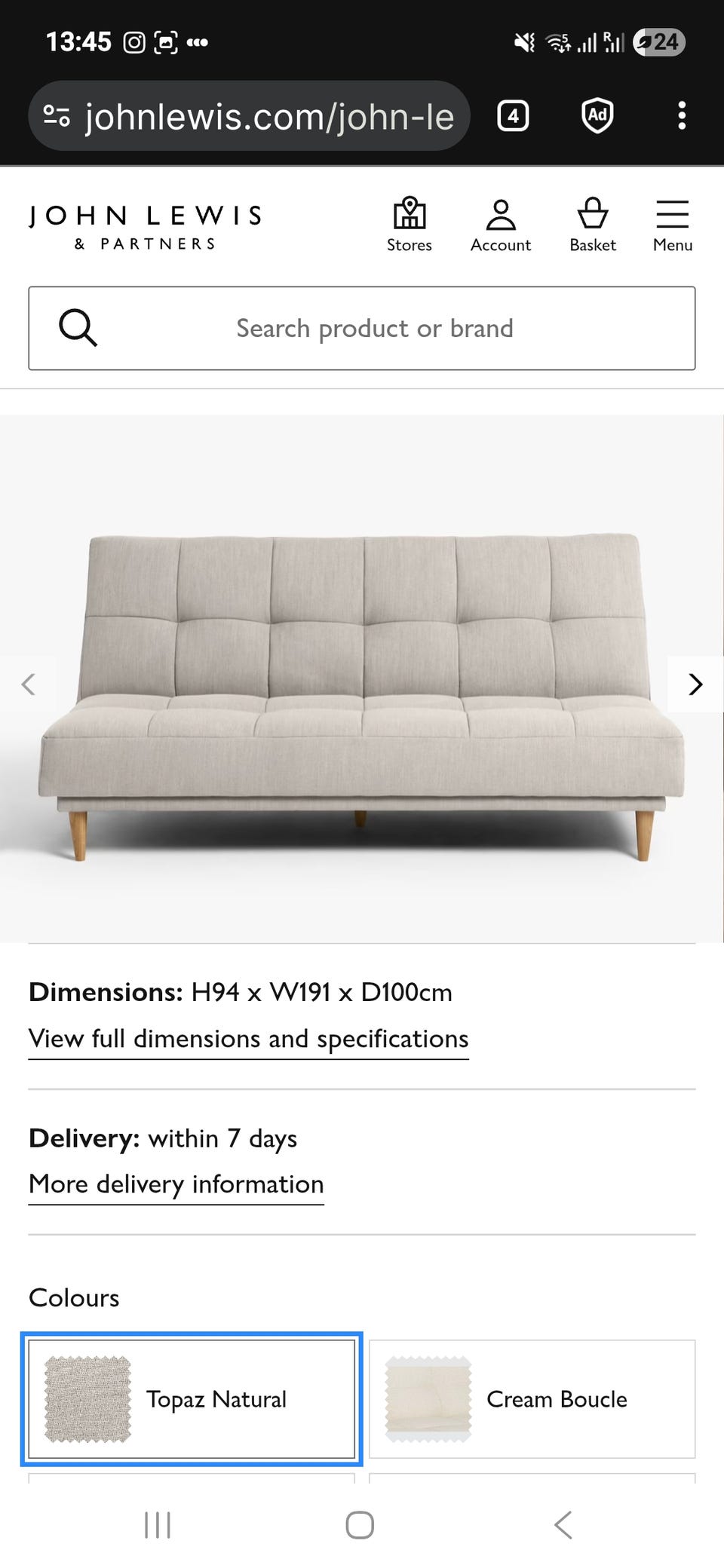Open the browser overflow menu
This screenshot has height=1568, width=724.
click(682, 116)
